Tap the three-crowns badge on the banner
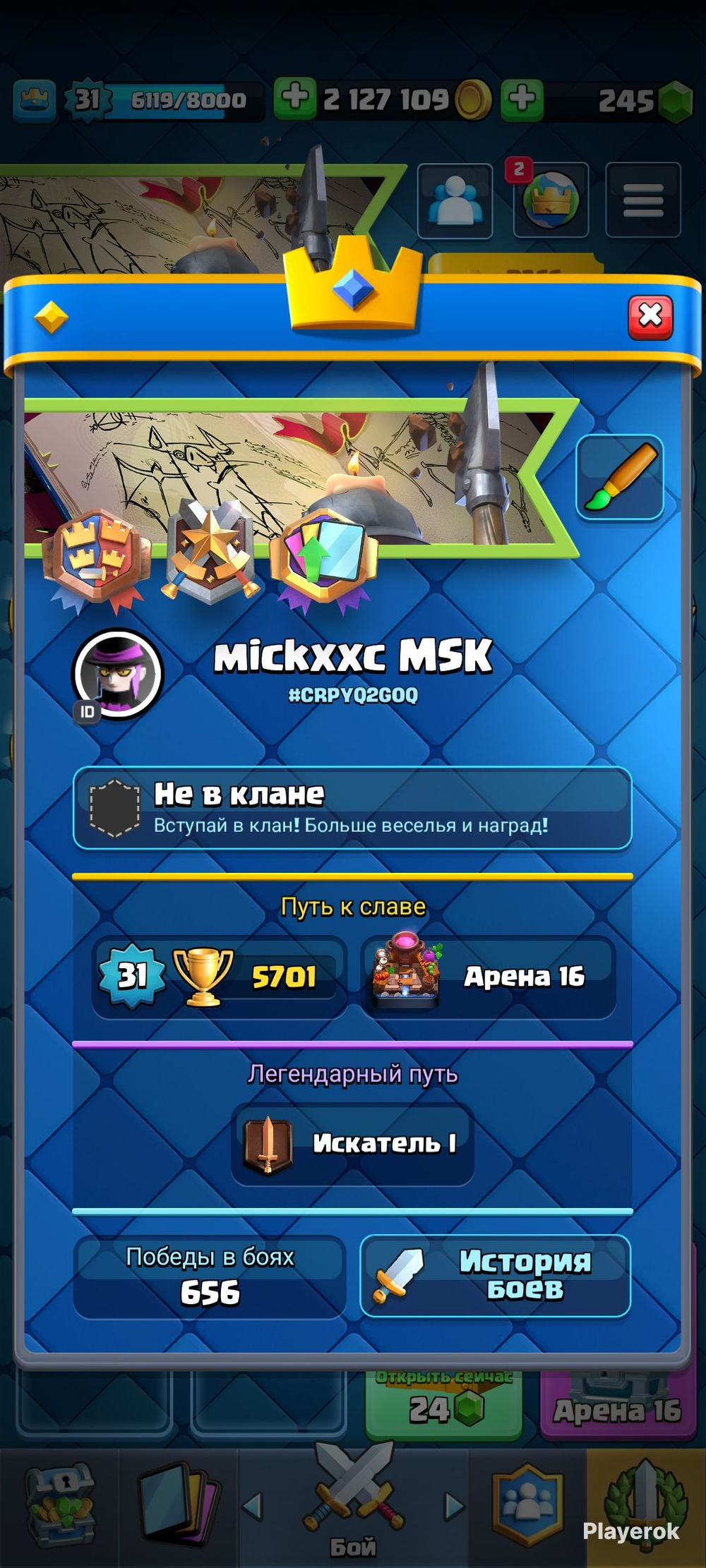This screenshot has height=1568, width=706. click(x=97, y=560)
